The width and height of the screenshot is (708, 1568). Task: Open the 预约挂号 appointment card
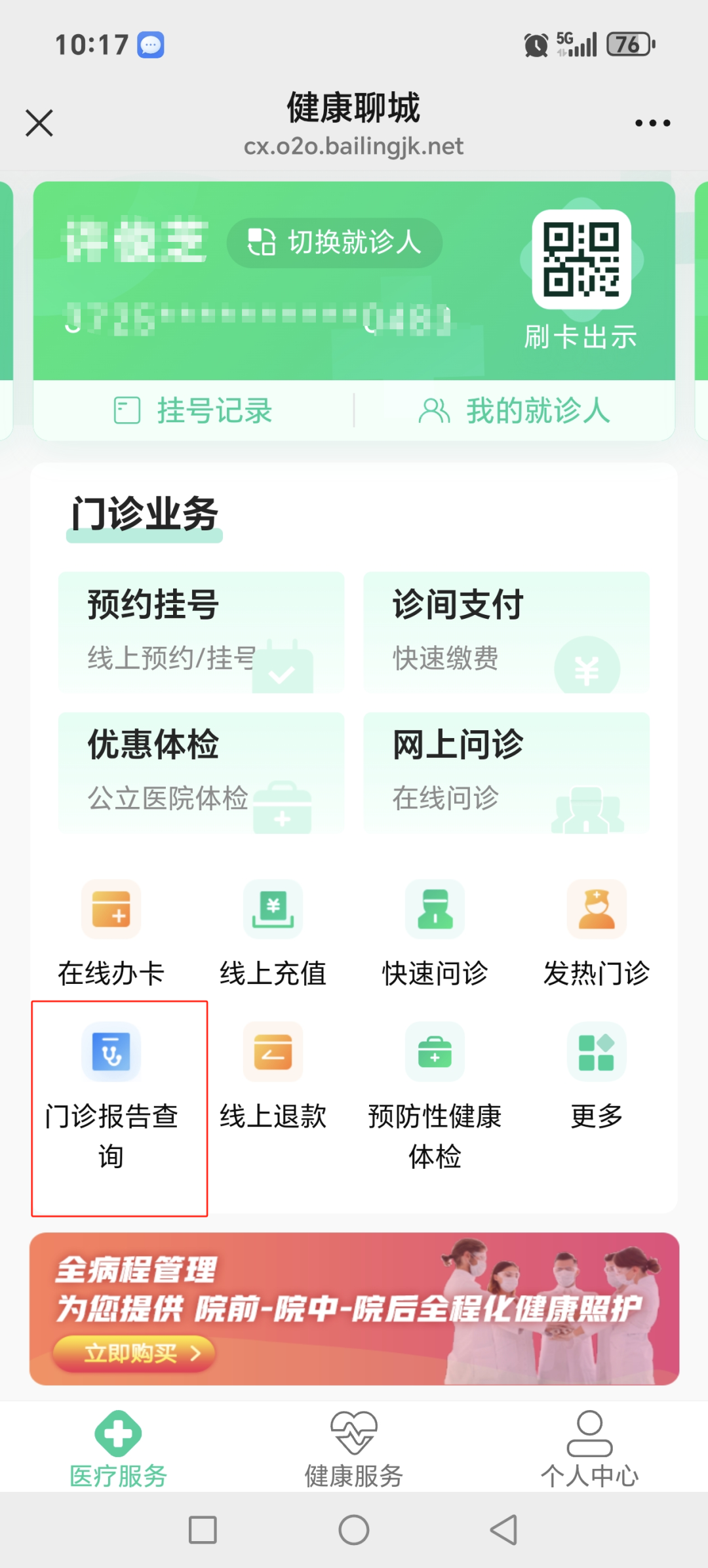pos(201,632)
